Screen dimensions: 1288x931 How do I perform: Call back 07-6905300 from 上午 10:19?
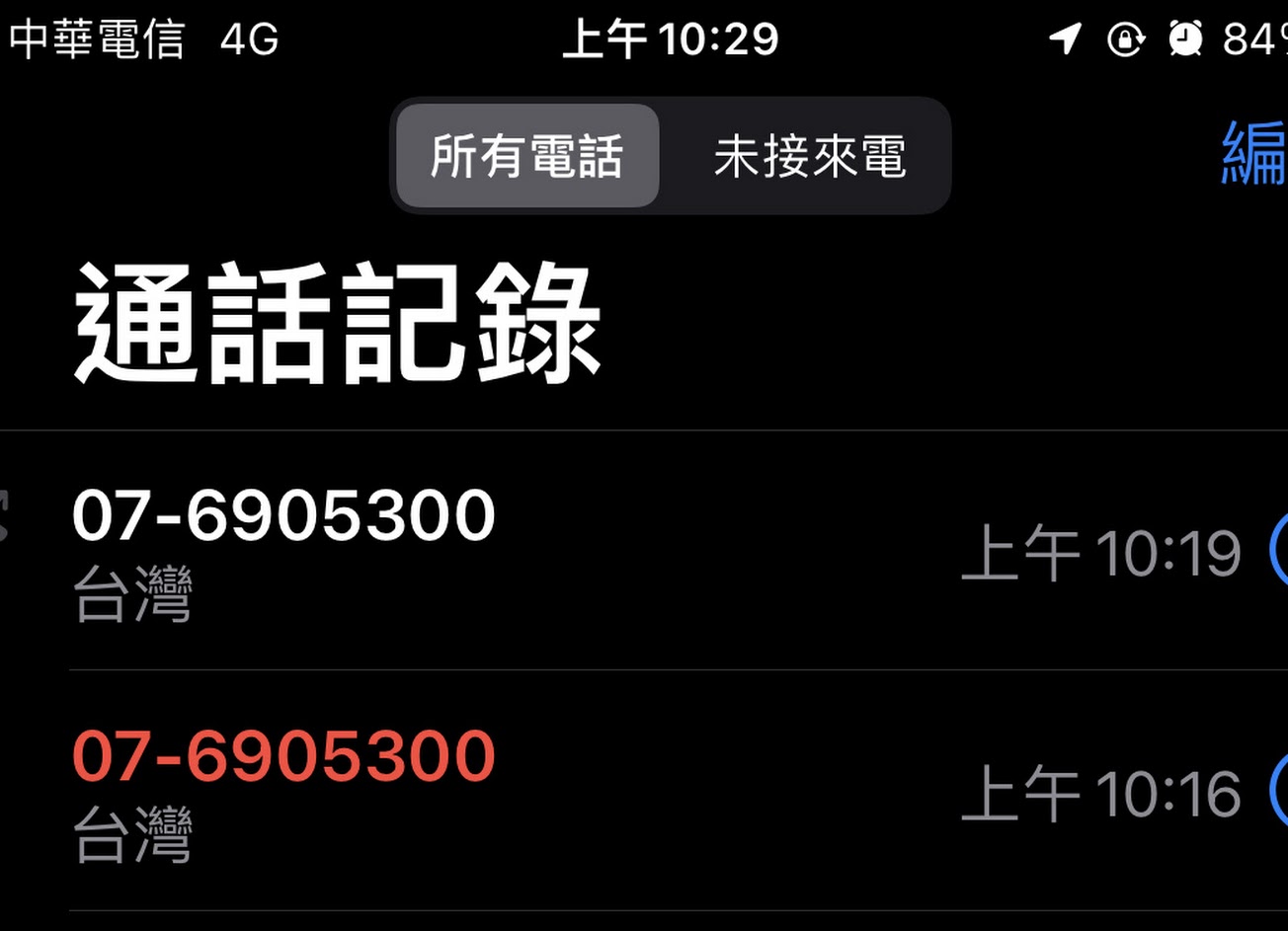[284, 516]
